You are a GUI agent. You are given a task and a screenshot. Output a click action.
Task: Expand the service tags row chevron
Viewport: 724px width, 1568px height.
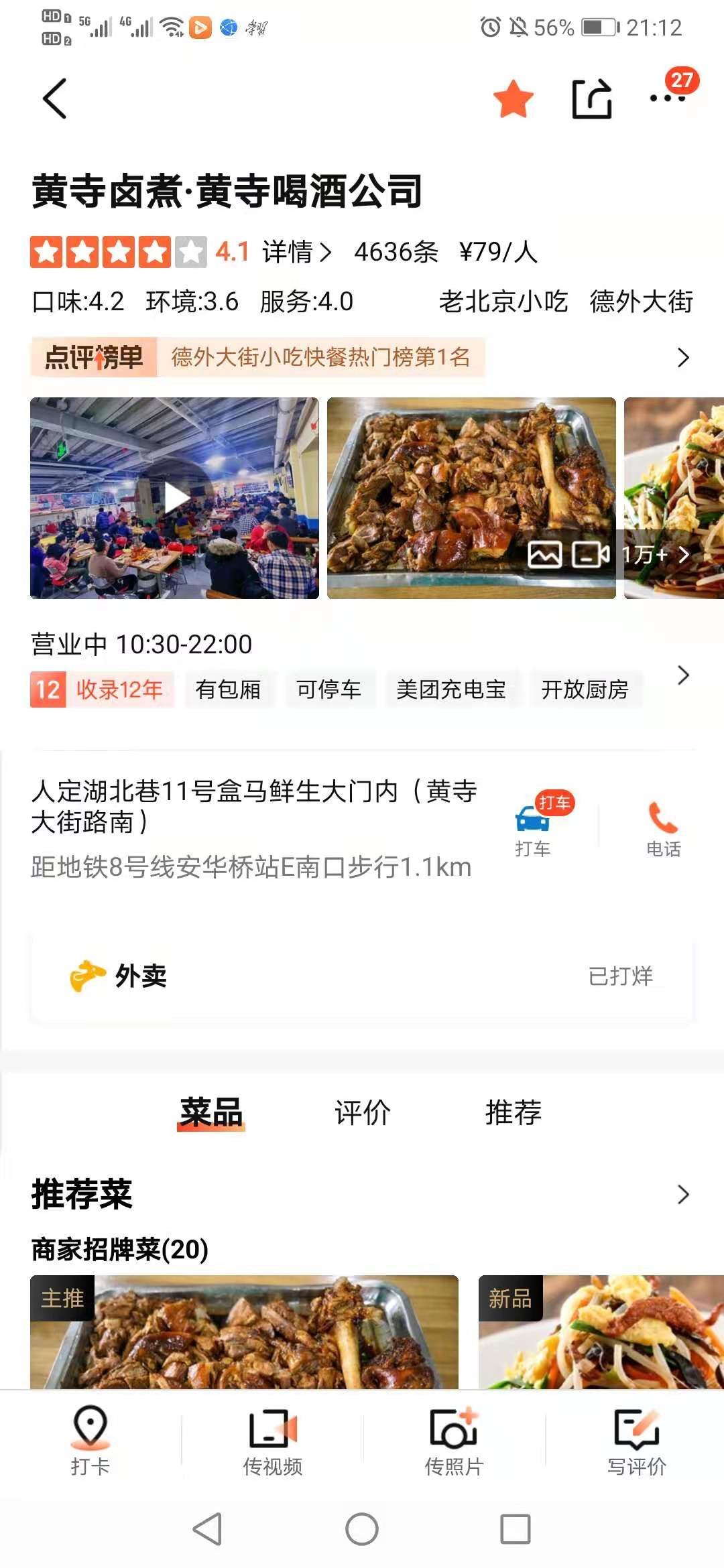pos(682,677)
